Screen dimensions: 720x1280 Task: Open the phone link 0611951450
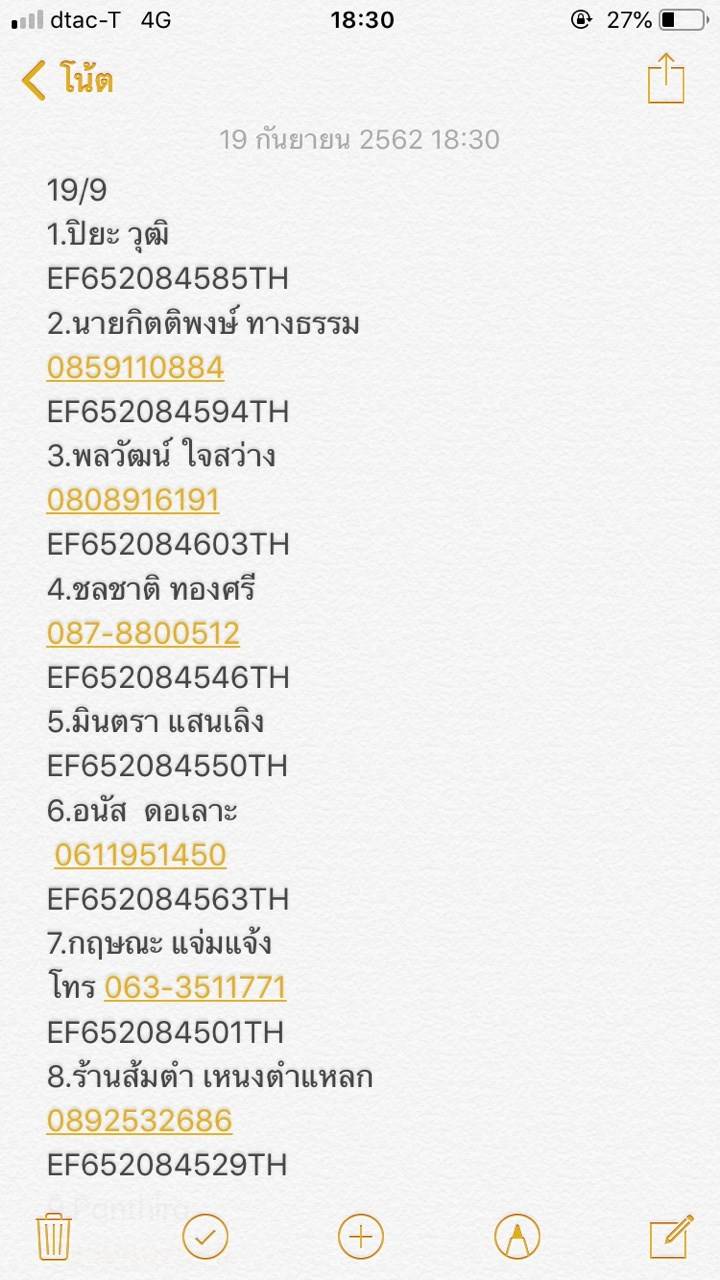coord(140,855)
